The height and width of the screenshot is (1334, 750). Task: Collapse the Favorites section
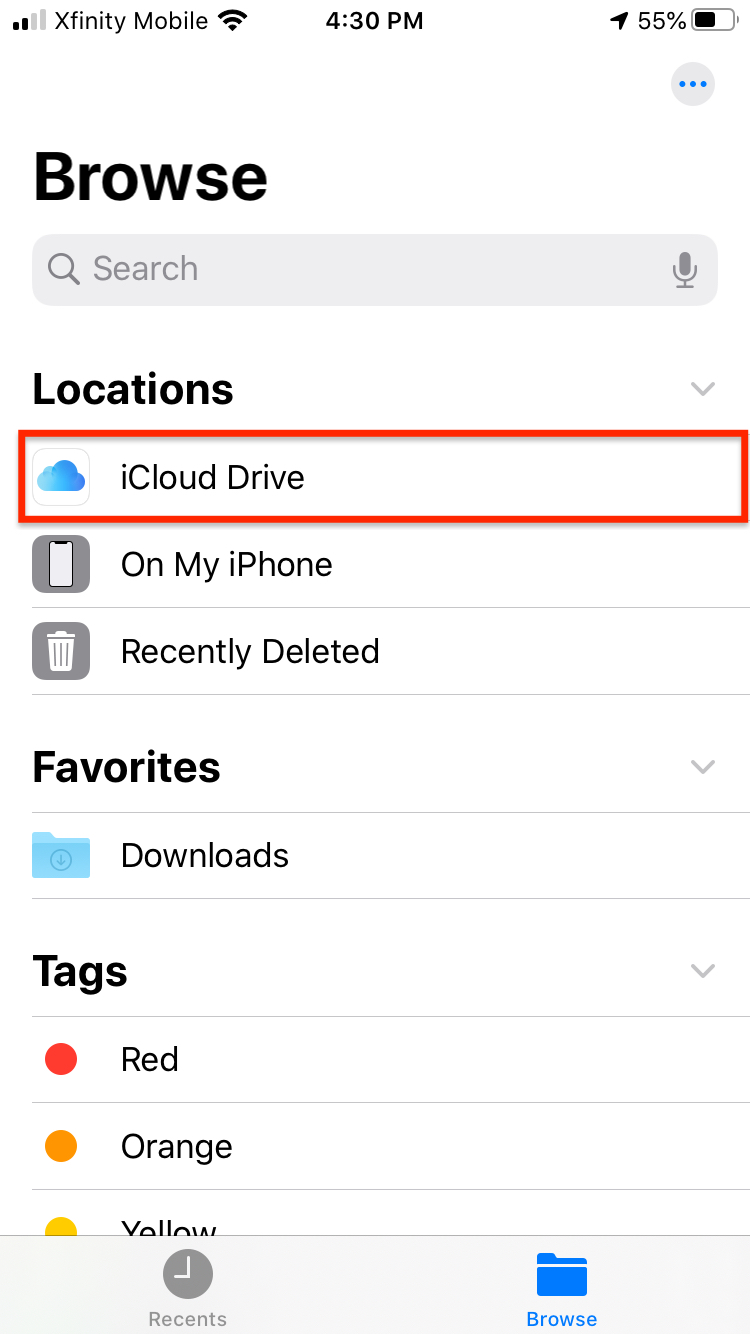click(x=703, y=767)
